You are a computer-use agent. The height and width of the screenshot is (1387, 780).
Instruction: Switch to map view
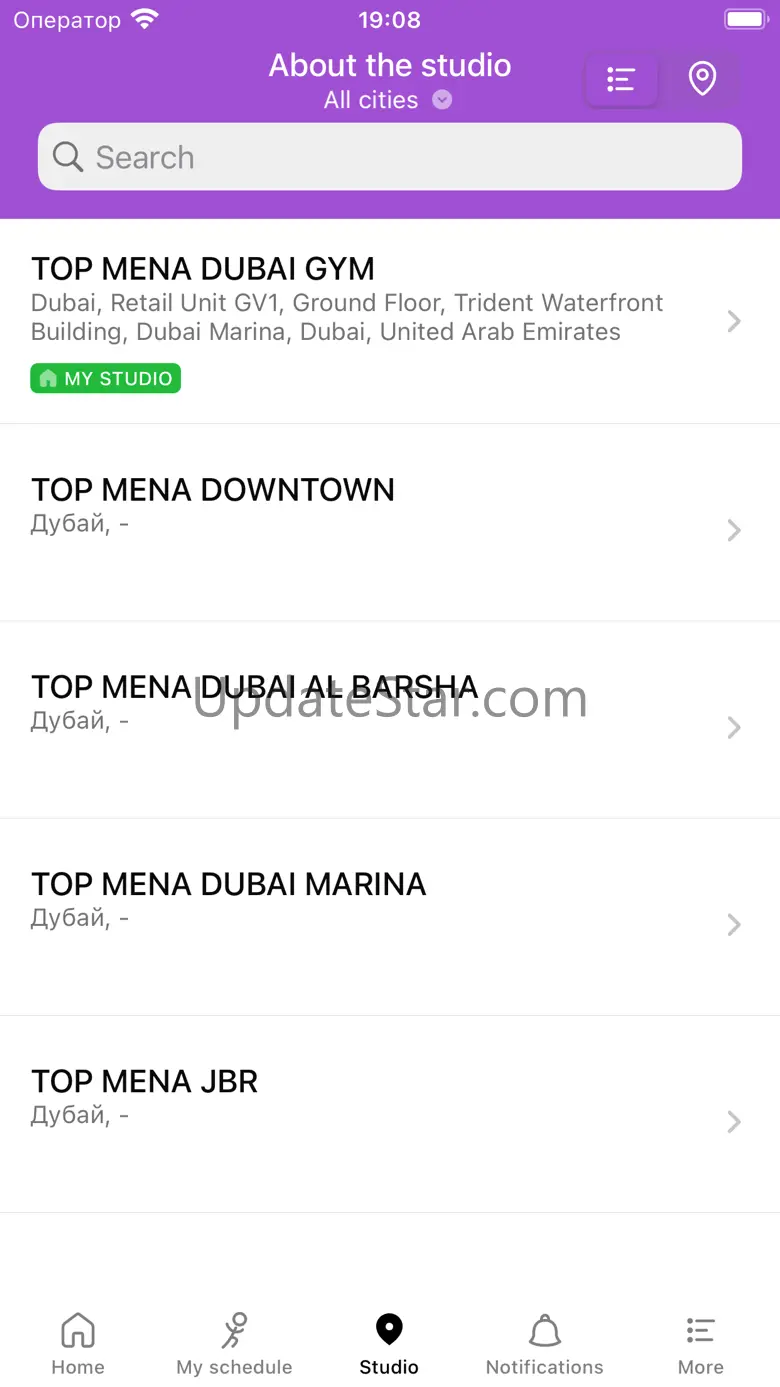coord(702,79)
